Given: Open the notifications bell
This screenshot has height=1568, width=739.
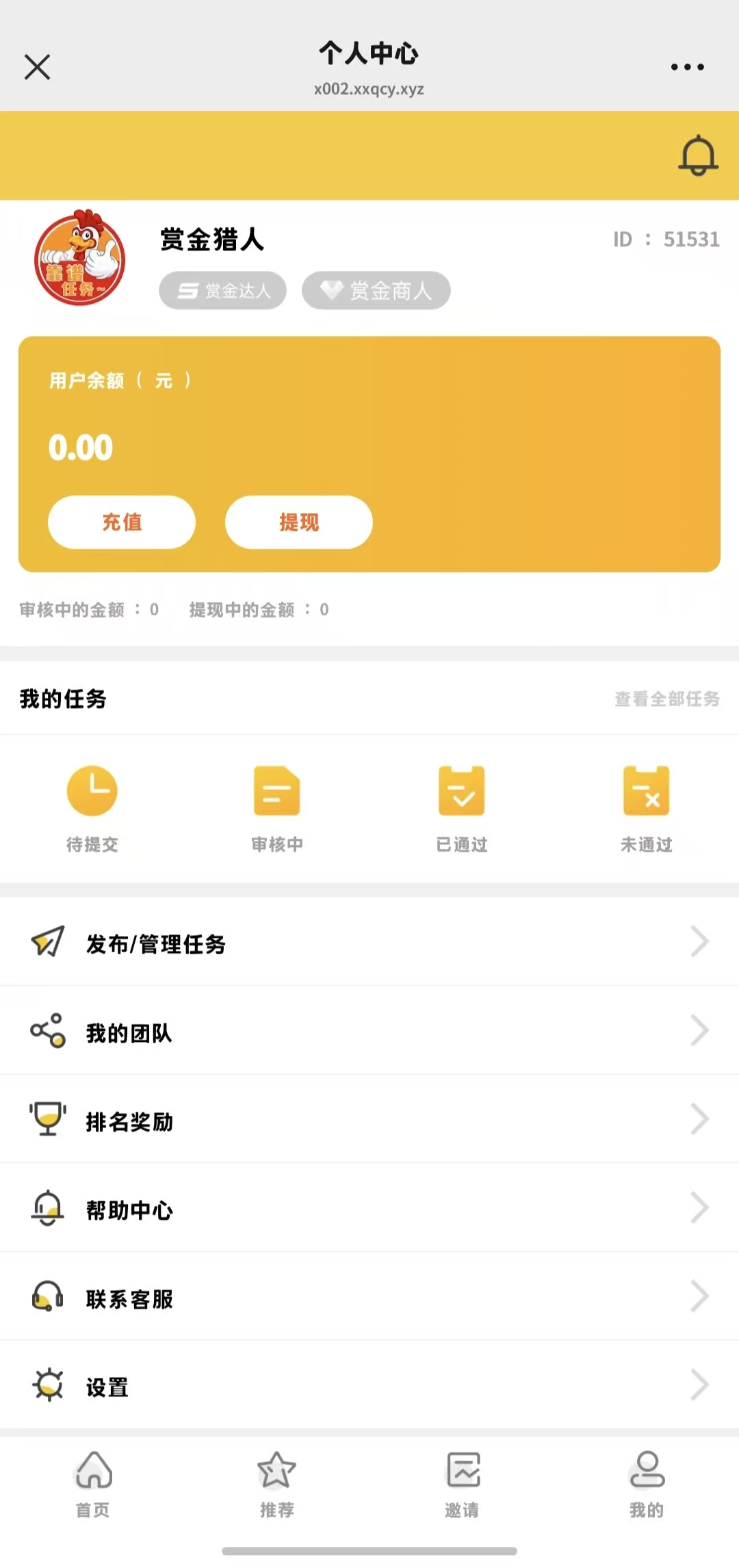Looking at the screenshot, I should pyautogui.click(x=697, y=155).
